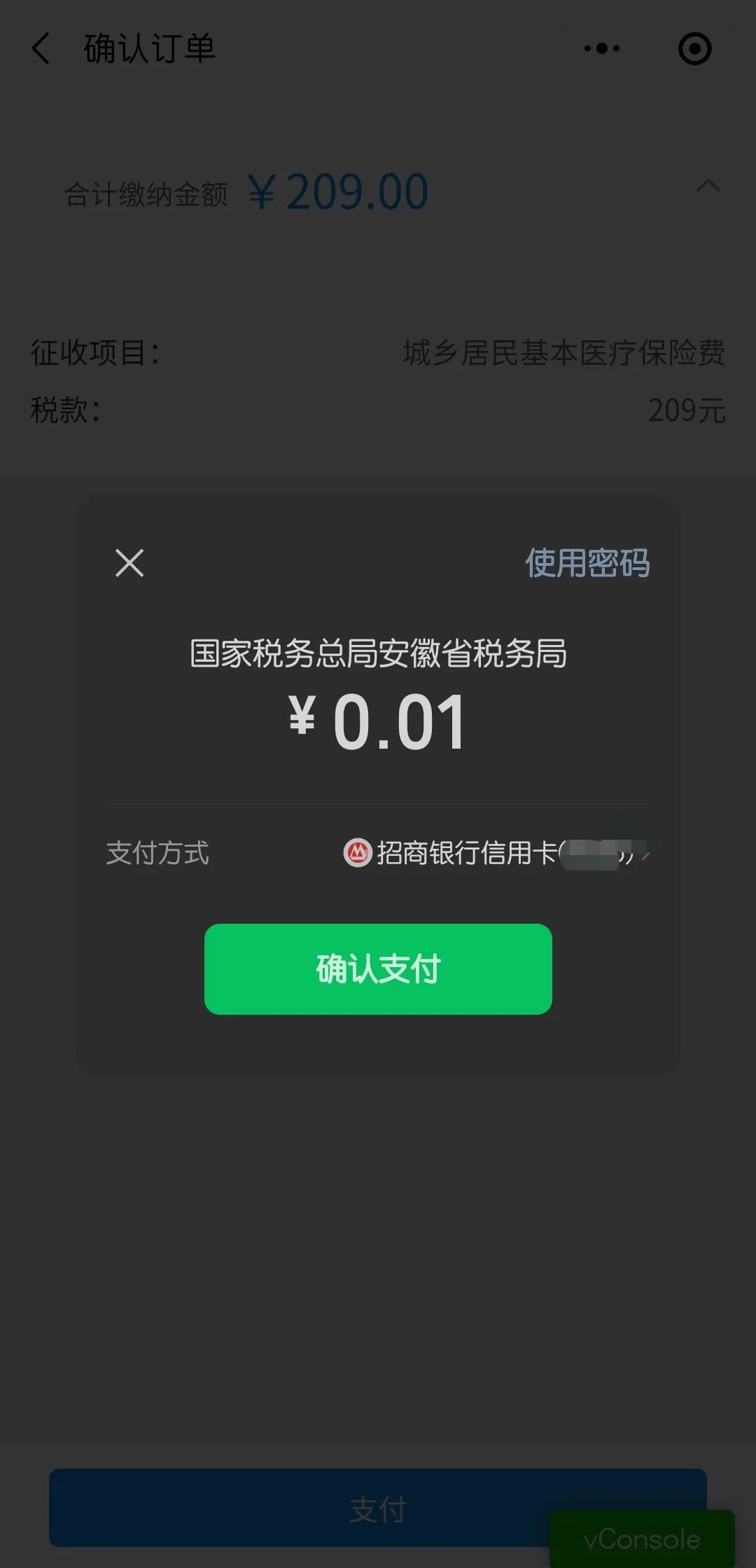
Task: Open the vConsole debug panel
Action: [x=642, y=1539]
